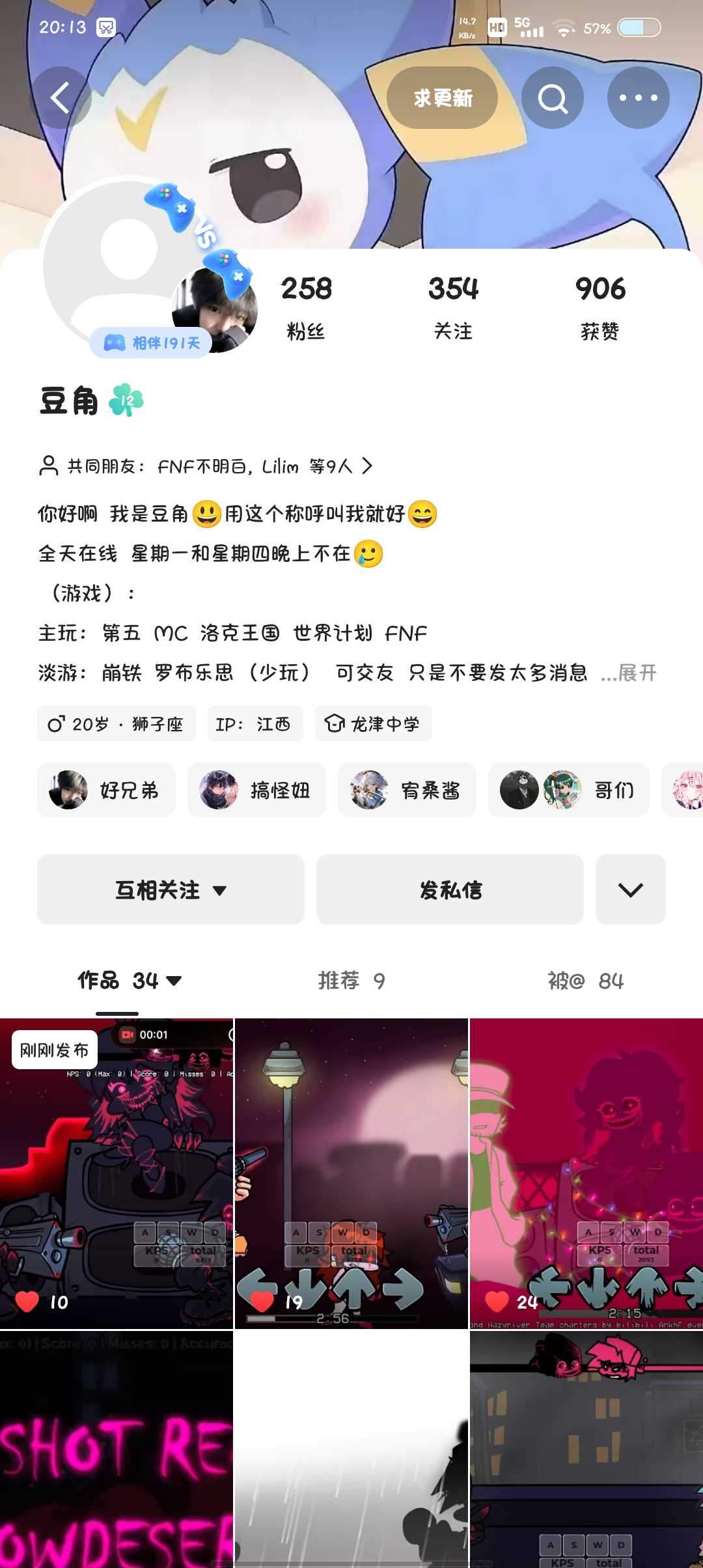Viewport: 703px width, 1568px height.
Task: Go back using the top-left arrow
Action: click(x=61, y=98)
